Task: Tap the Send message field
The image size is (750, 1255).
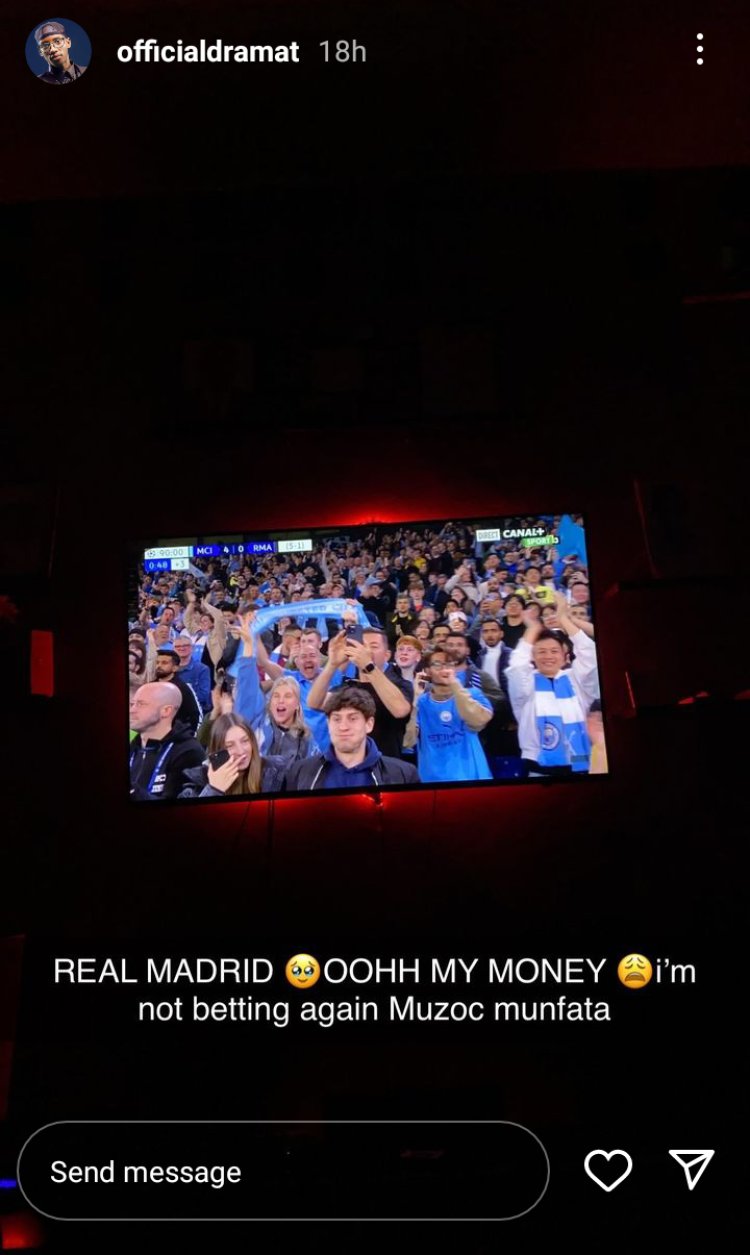Action: (283, 1171)
